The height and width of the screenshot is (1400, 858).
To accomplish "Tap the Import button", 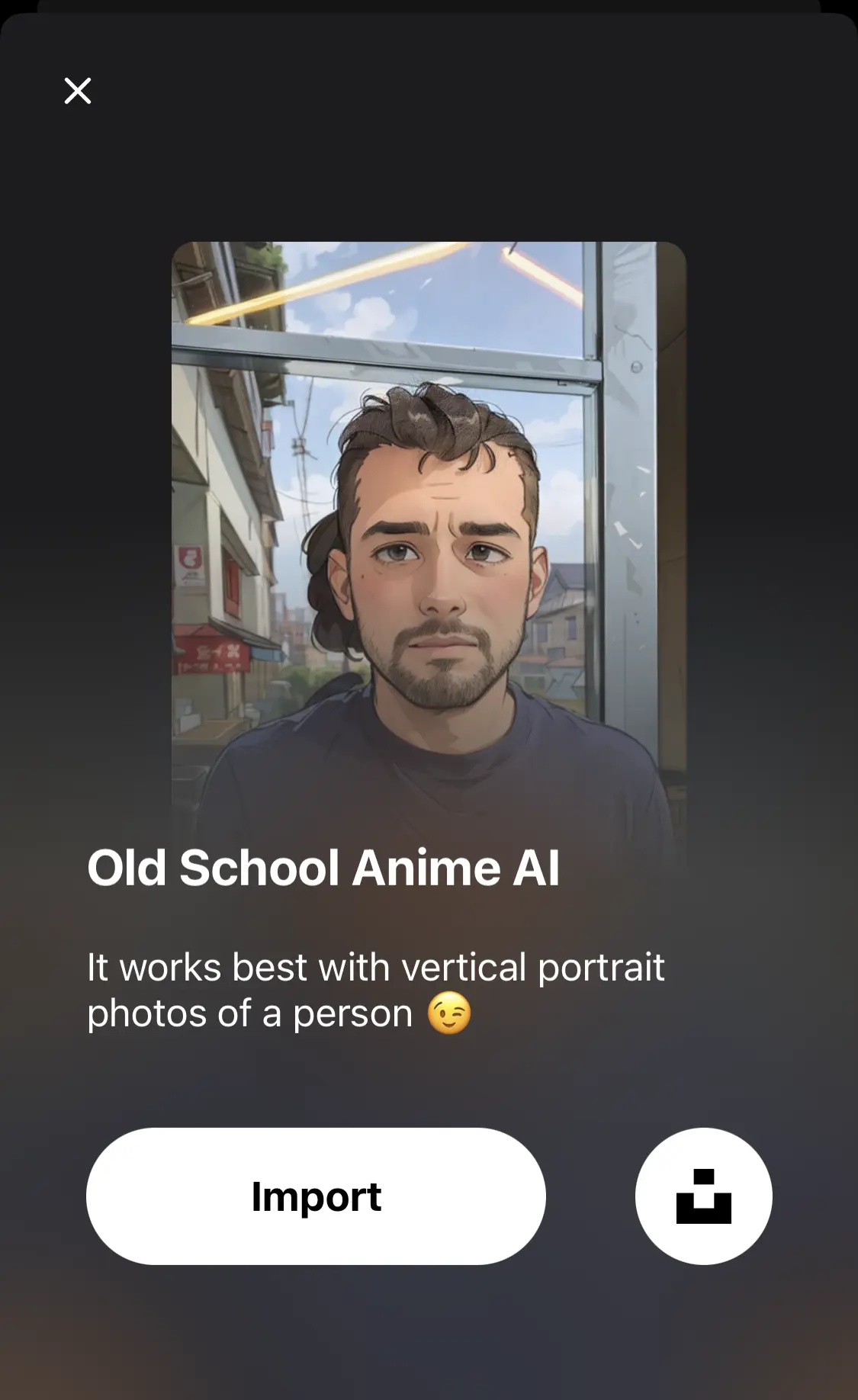I will 316,1196.
